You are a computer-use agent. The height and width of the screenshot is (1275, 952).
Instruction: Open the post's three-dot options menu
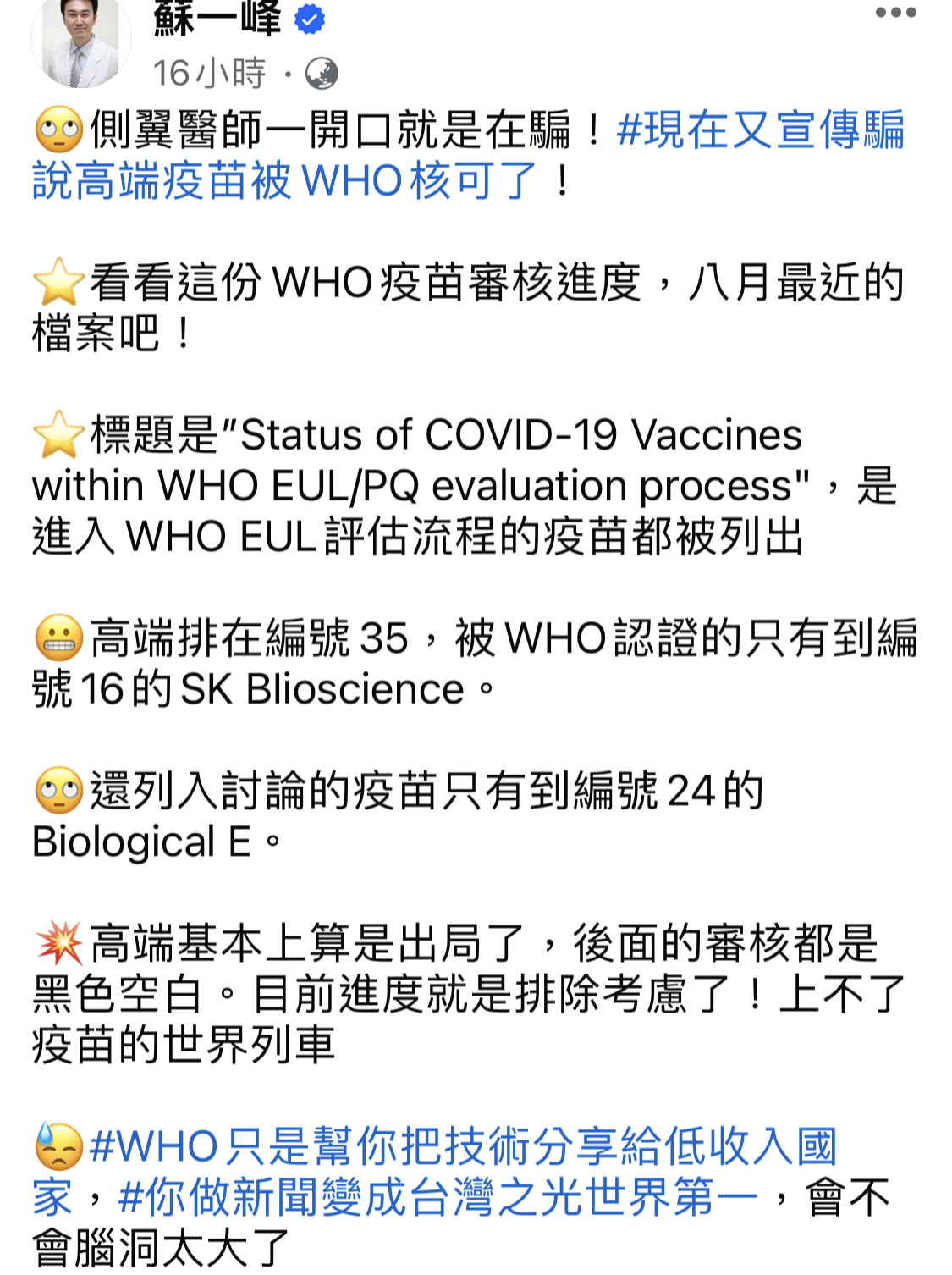[x=895, y=13]
